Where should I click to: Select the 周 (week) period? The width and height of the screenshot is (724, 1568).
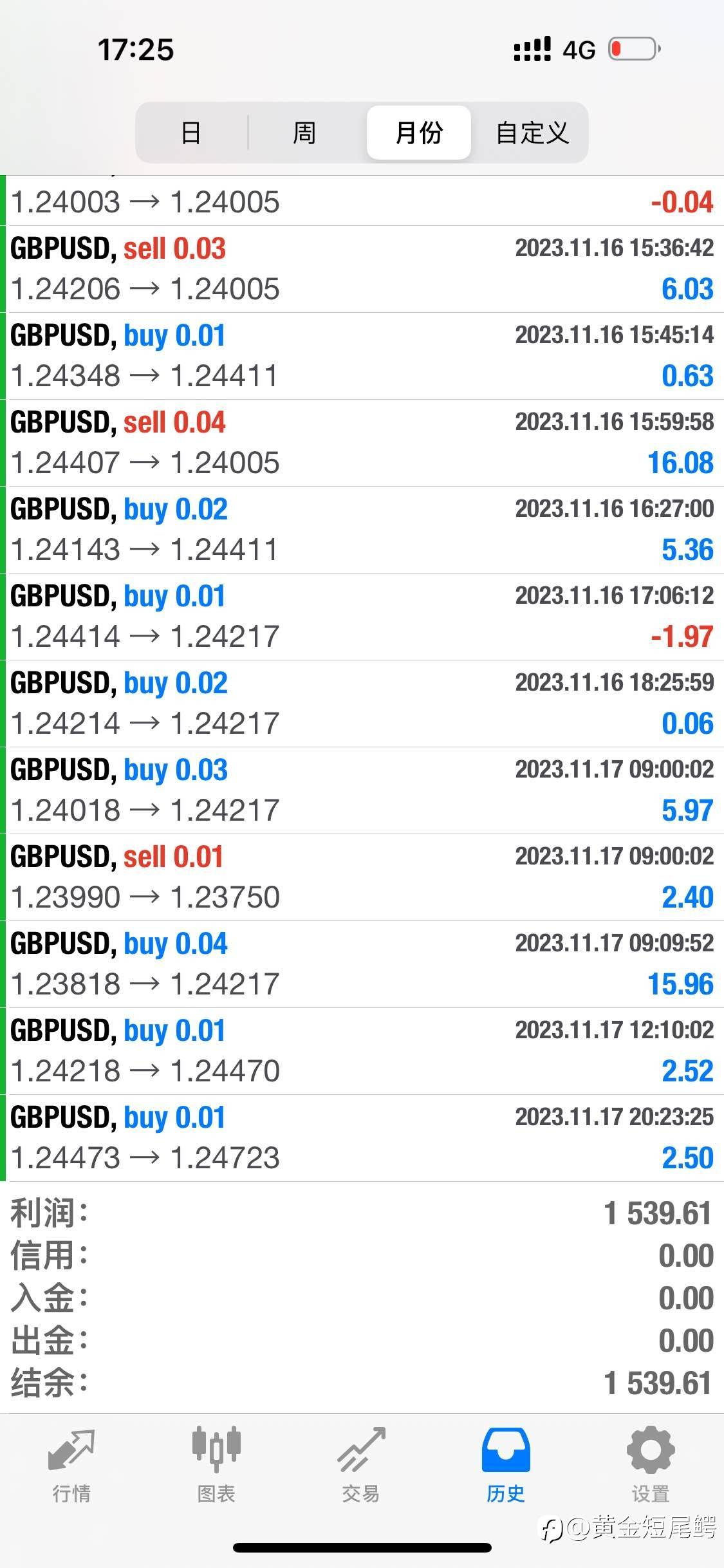304,133
